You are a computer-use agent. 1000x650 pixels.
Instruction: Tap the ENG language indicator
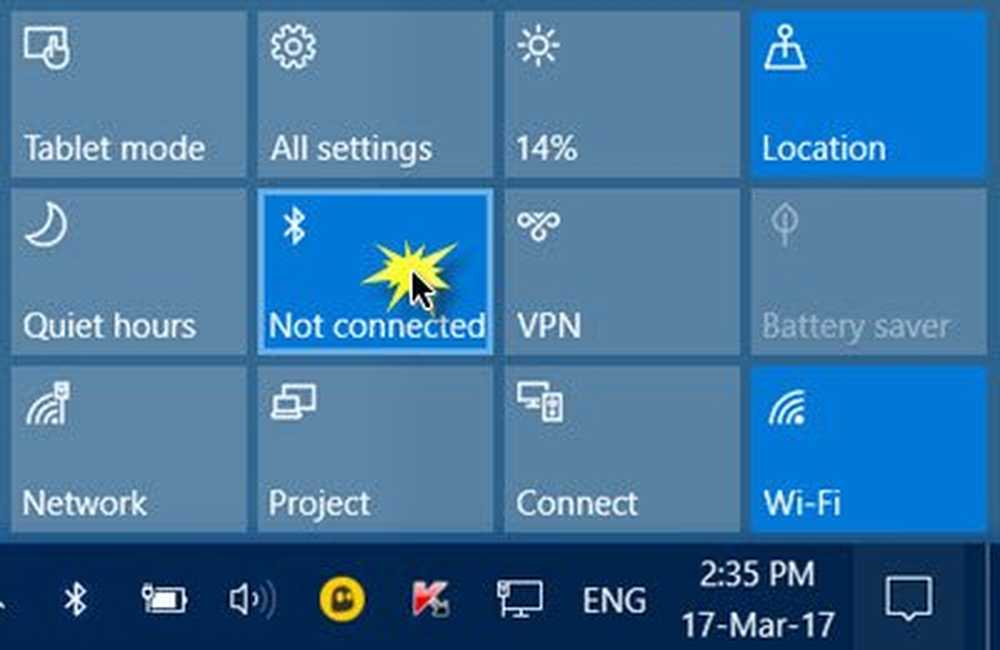pos(614,599)
